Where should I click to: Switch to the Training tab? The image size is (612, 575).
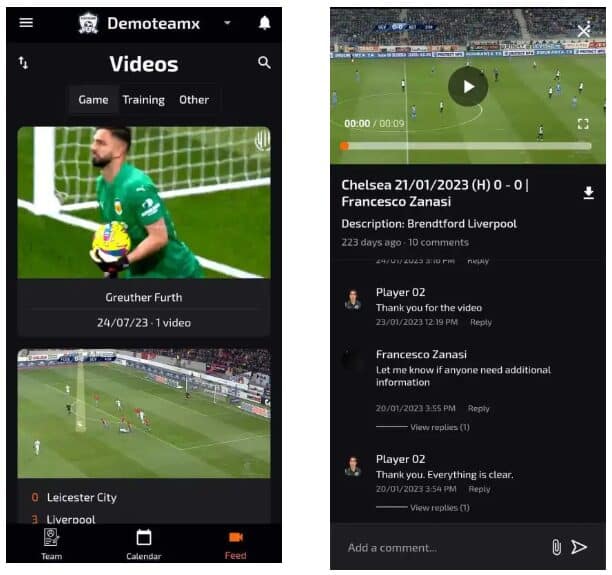(x=143, y=100)
